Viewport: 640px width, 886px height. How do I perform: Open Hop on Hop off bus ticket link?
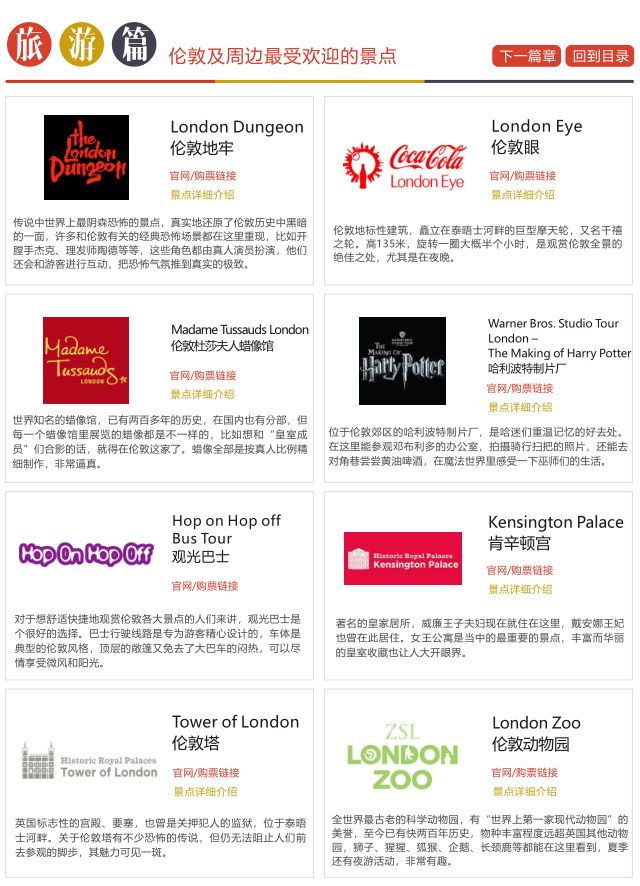point(205,586)
